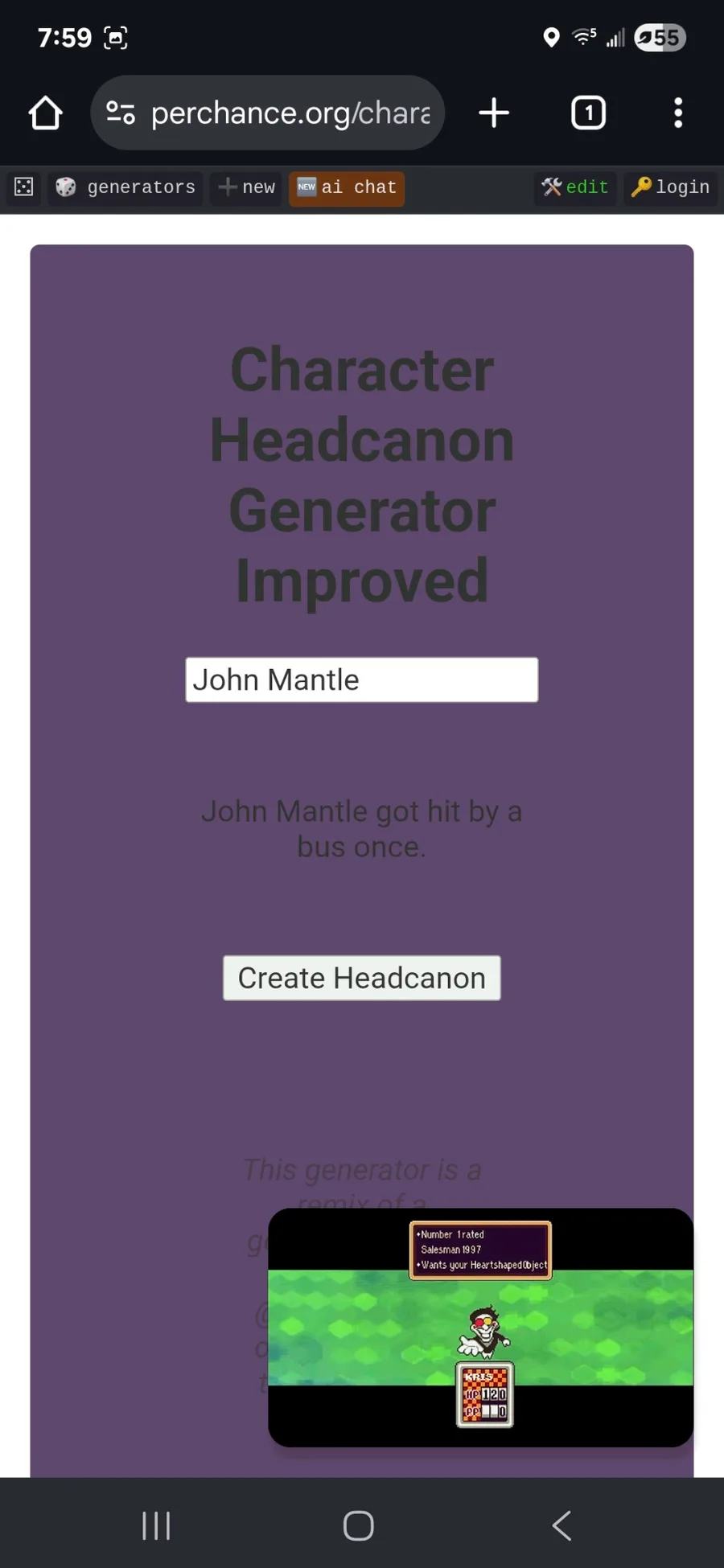Tap the John Mantle name field
The width and height of the screenshot is (724, 1568).
(362, 680)
